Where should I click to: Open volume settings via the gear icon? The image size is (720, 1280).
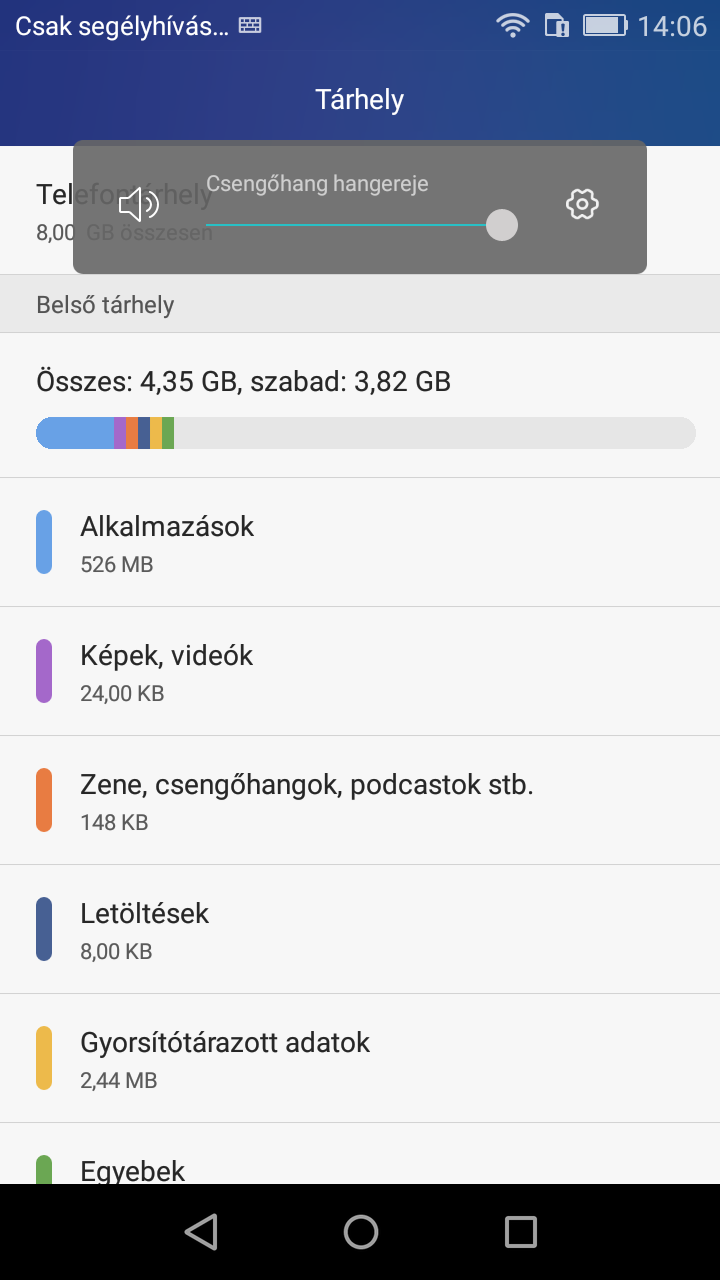[x=581, y=204]
